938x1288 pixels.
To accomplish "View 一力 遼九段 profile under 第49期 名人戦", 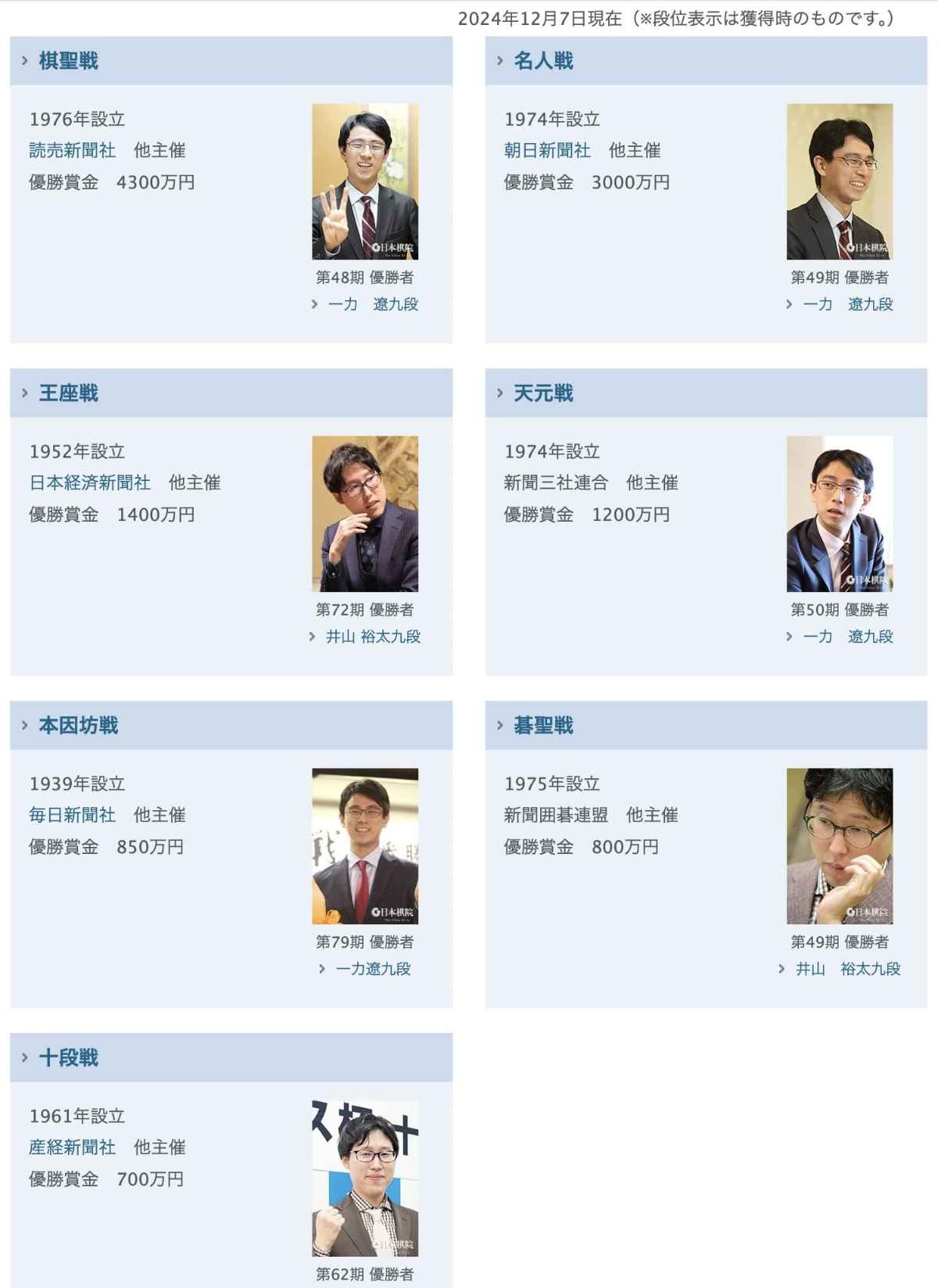I will point(847,304).
